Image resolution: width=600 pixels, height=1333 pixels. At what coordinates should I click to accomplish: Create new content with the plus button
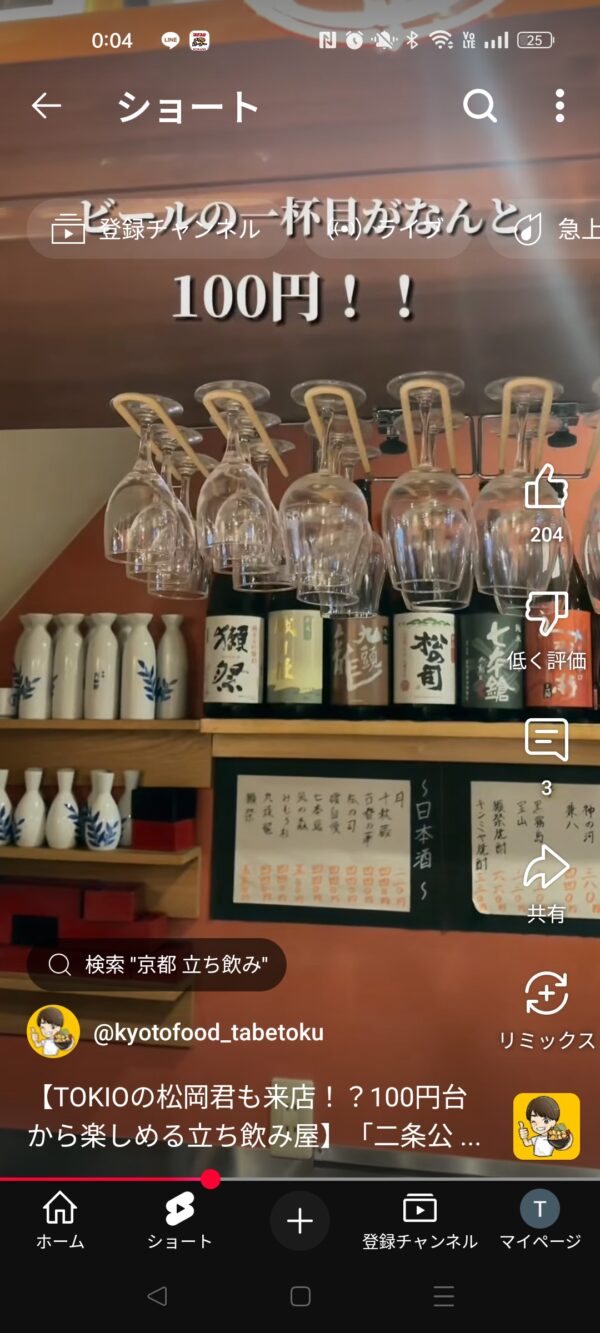[x=300, y=1221]
